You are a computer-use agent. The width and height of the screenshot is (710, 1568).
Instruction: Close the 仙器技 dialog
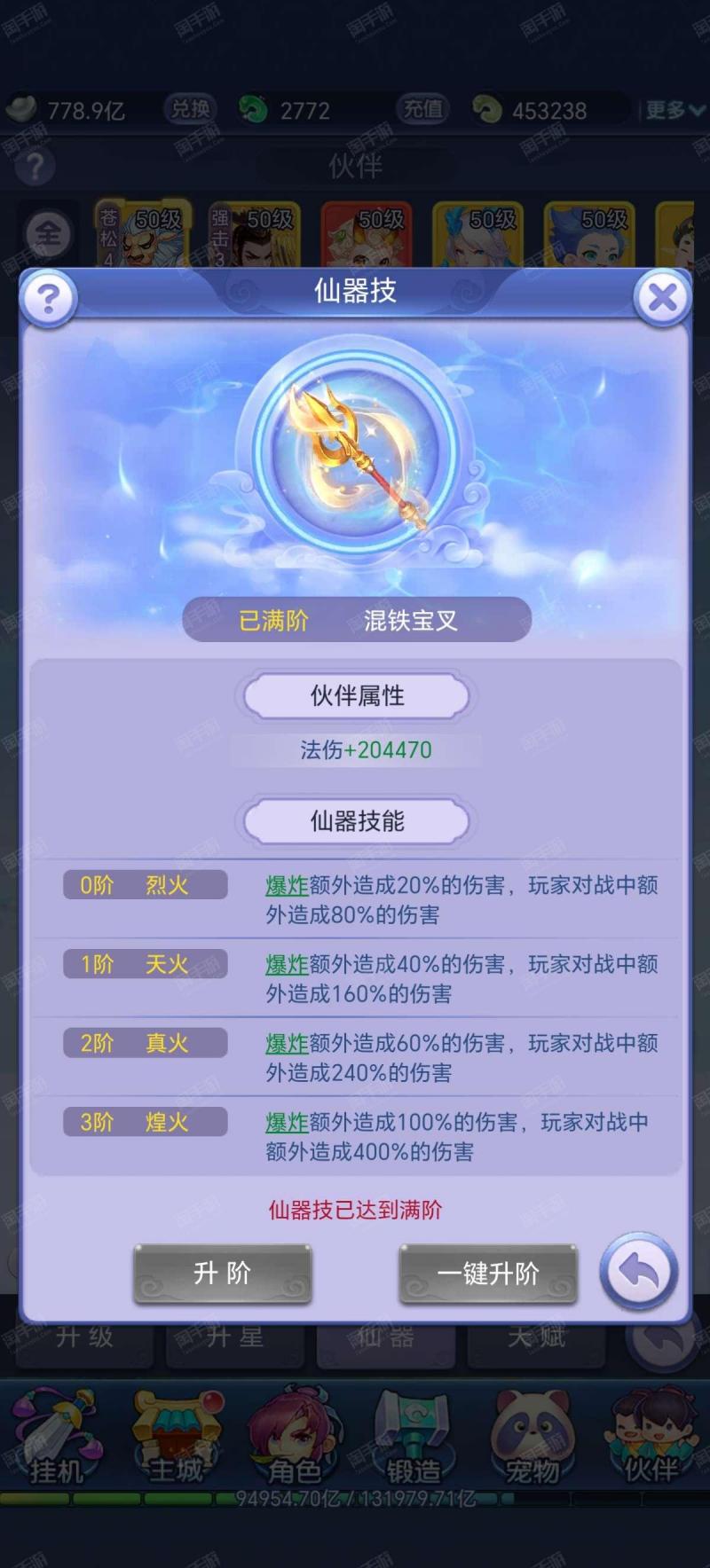tap(662, 298)
